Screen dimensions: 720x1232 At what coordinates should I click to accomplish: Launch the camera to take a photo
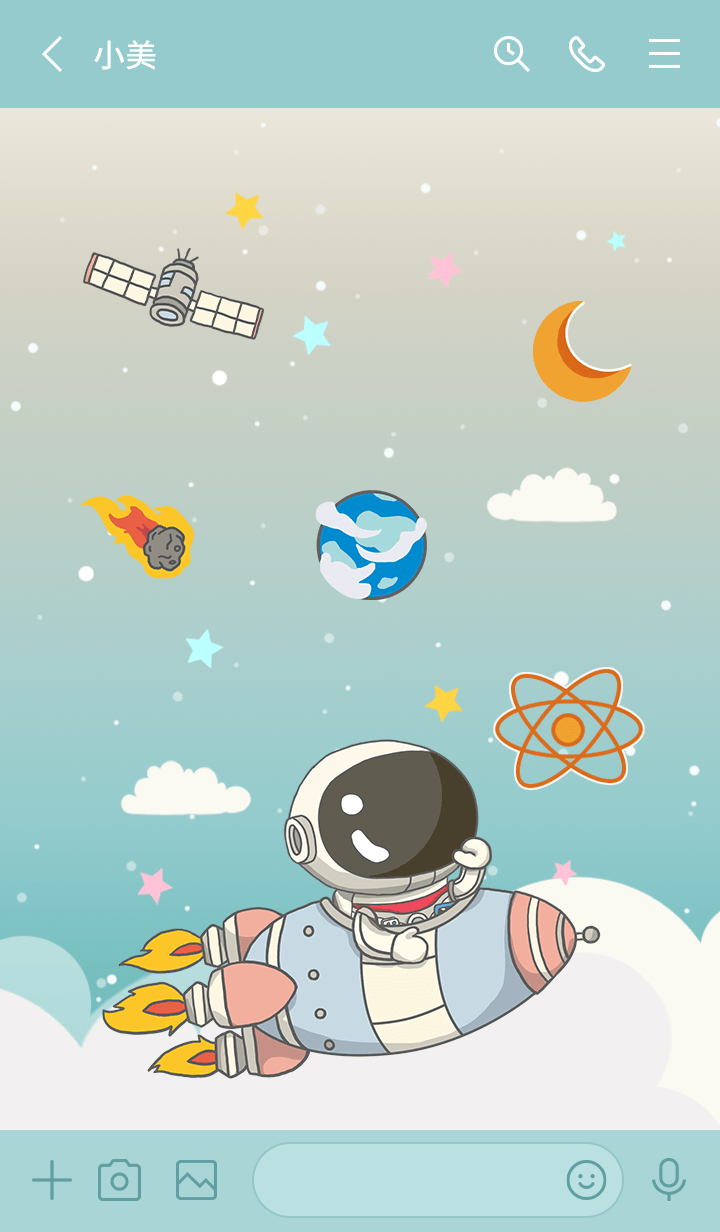(120, 1180)
